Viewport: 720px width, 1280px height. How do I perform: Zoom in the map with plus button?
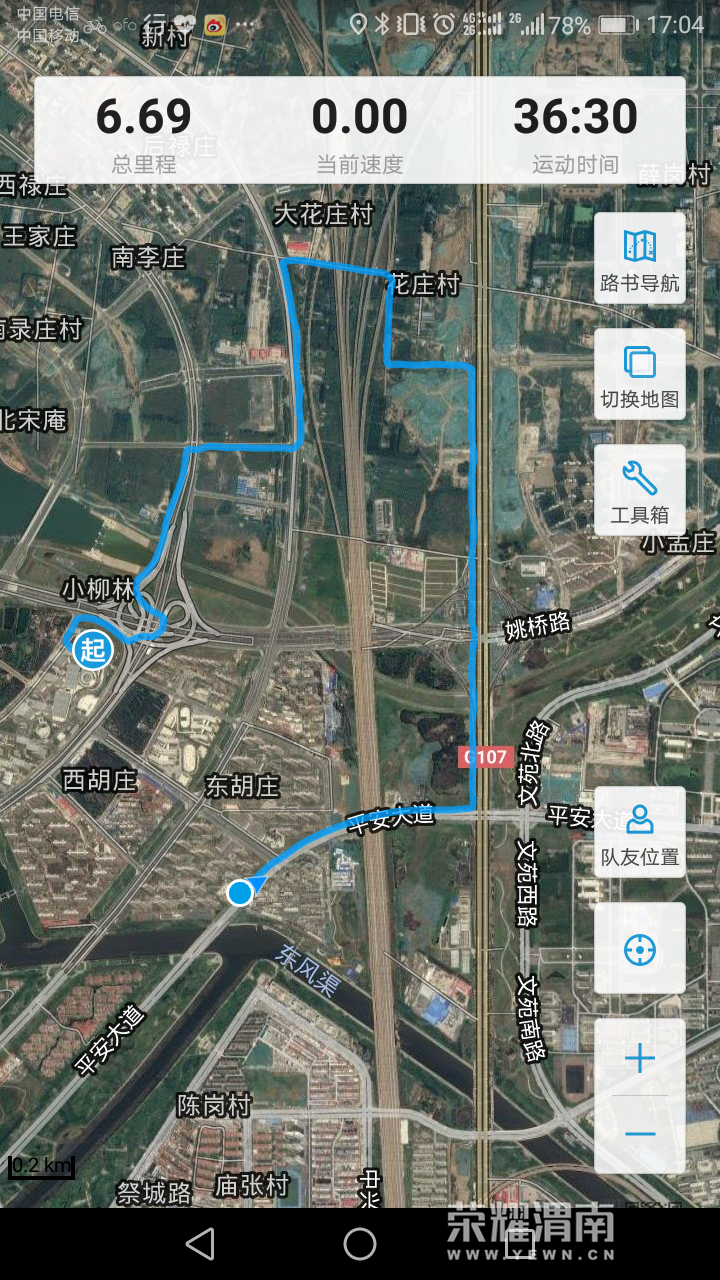640,1059
